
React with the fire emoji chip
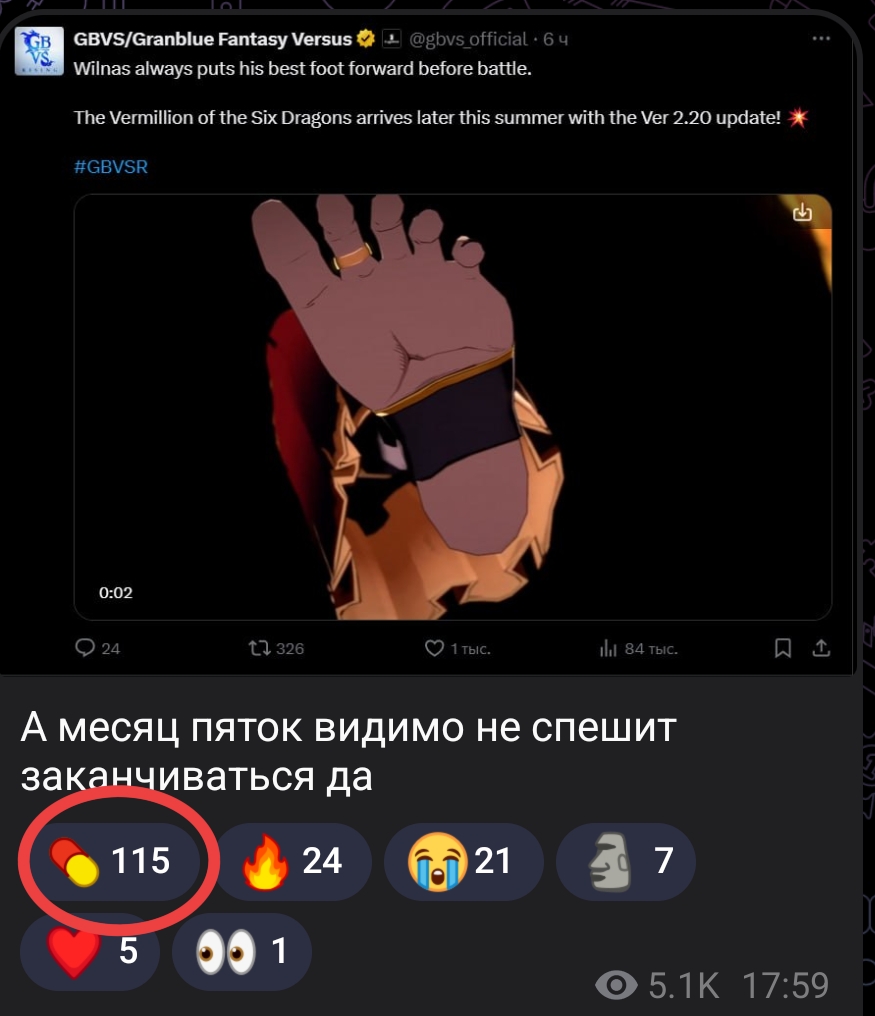(x=293, y=861)
